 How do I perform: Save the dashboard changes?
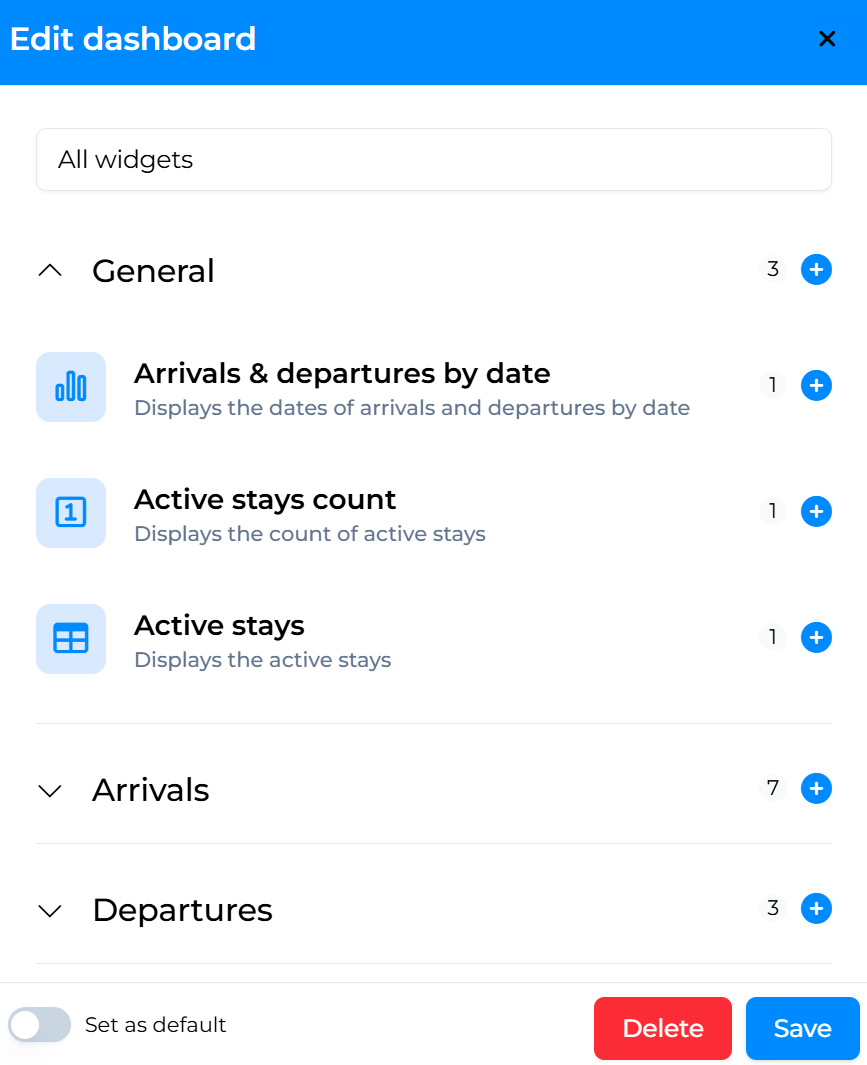802,1028
